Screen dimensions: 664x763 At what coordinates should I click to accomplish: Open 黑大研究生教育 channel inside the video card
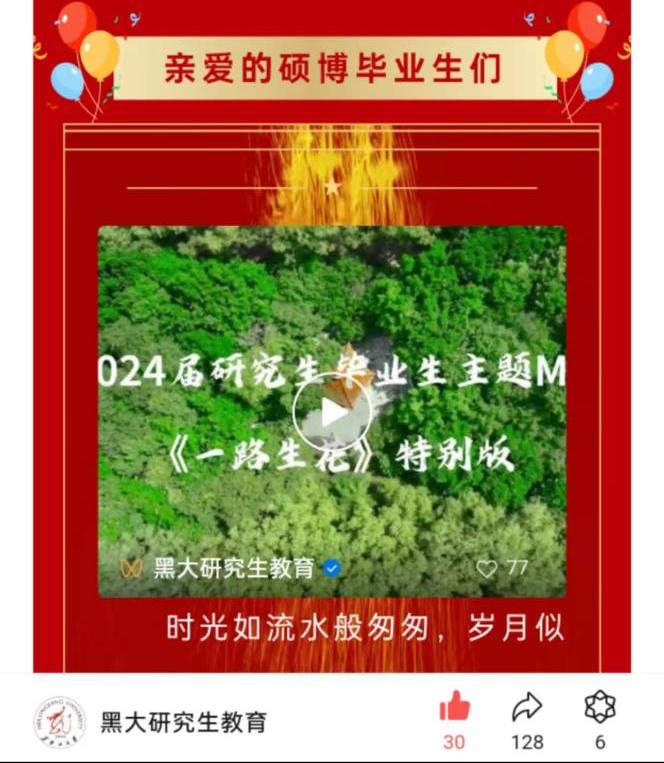233,568
